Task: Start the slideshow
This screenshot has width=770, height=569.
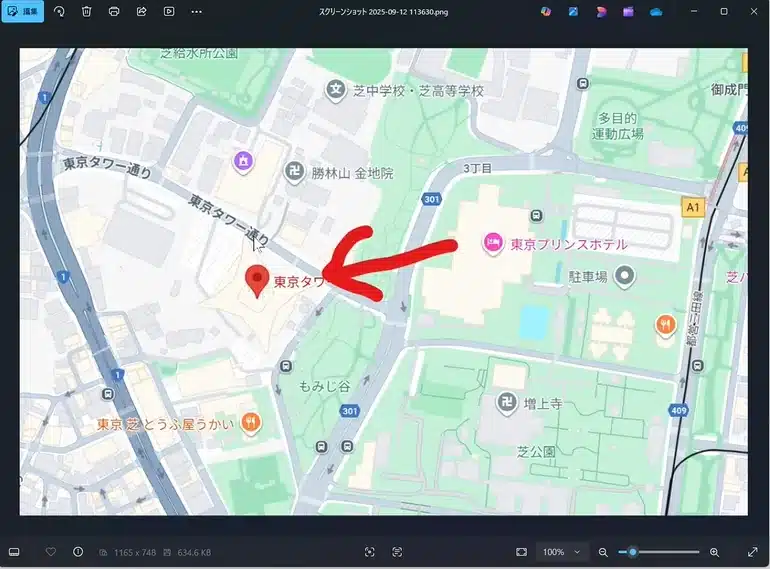Action: click(x=168, y=11)
